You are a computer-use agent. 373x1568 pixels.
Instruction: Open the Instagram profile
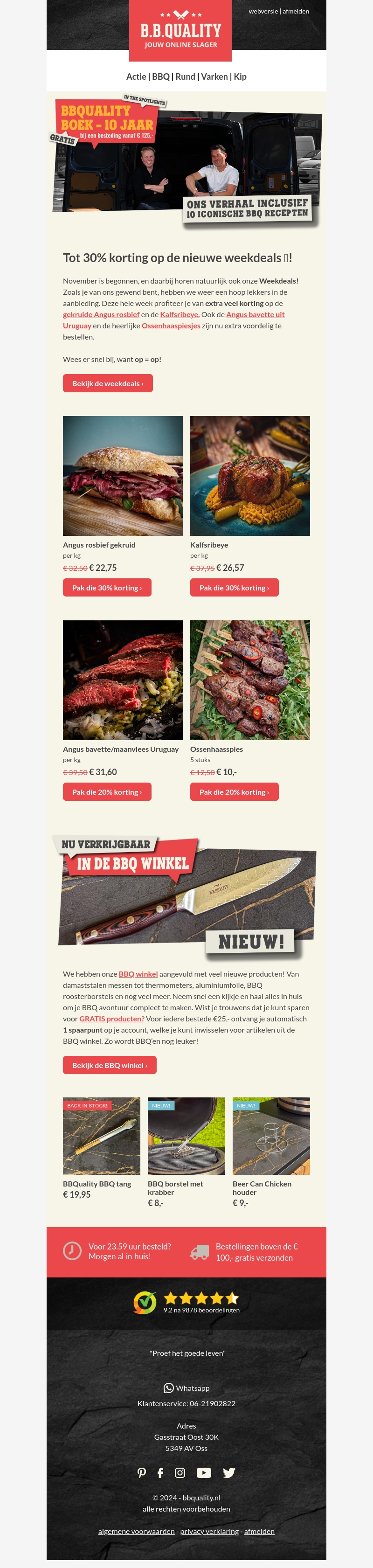coord(180,1473)
